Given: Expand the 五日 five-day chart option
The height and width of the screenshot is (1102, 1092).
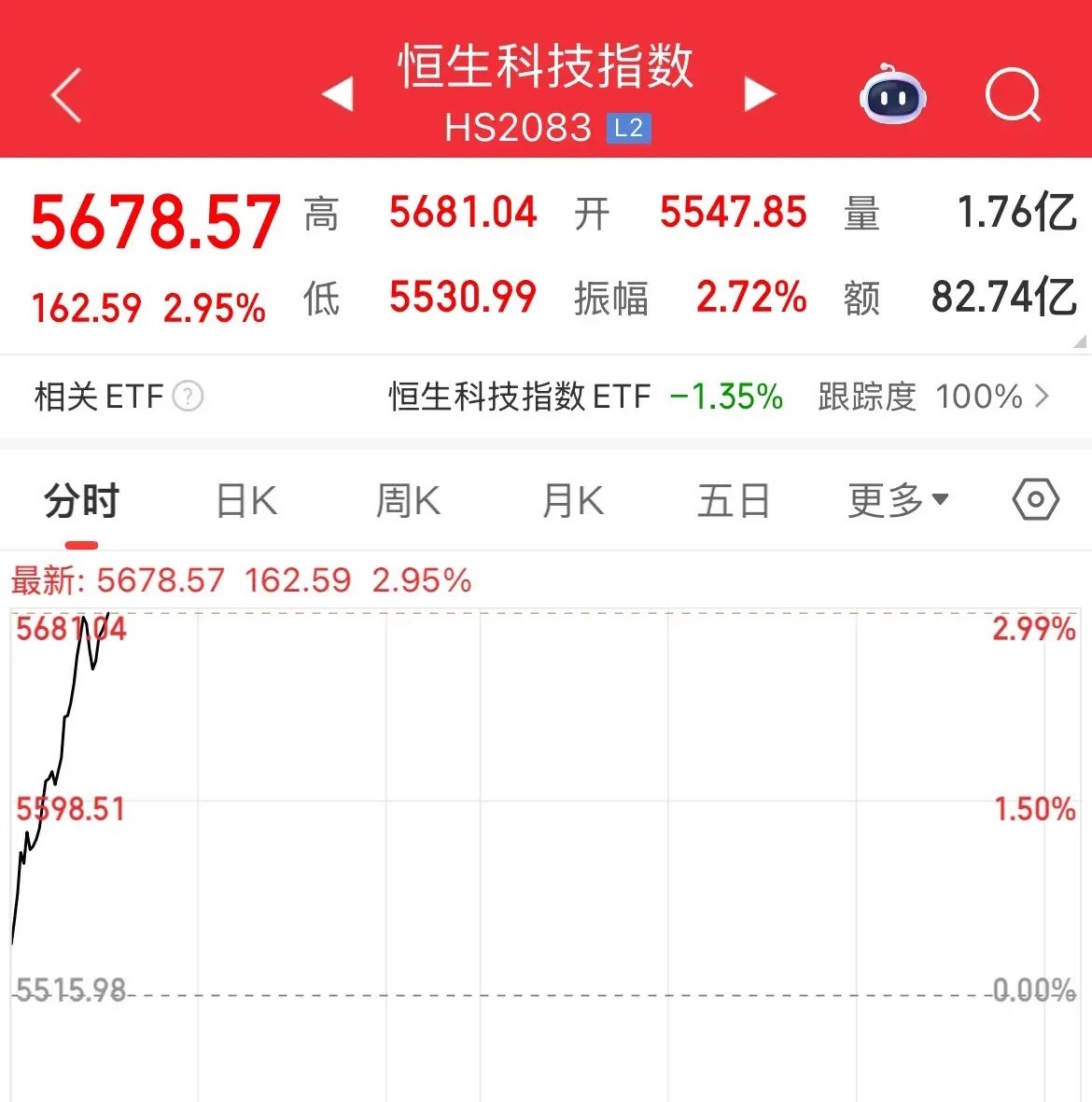Looking at the screenshot, I should [x=734, y=501].
